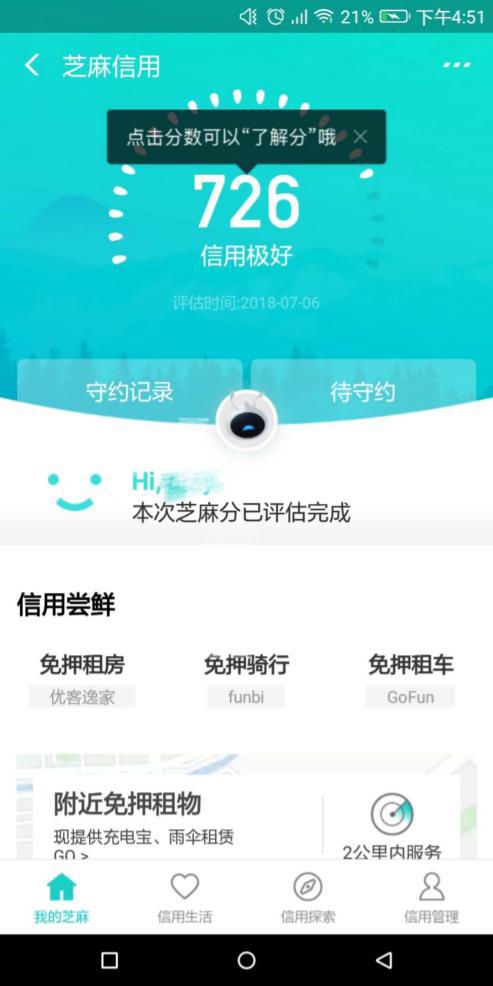This screenshot has height=986, width=493.
Task: Open recent apps from navigation bar
Action: (109, 960)
